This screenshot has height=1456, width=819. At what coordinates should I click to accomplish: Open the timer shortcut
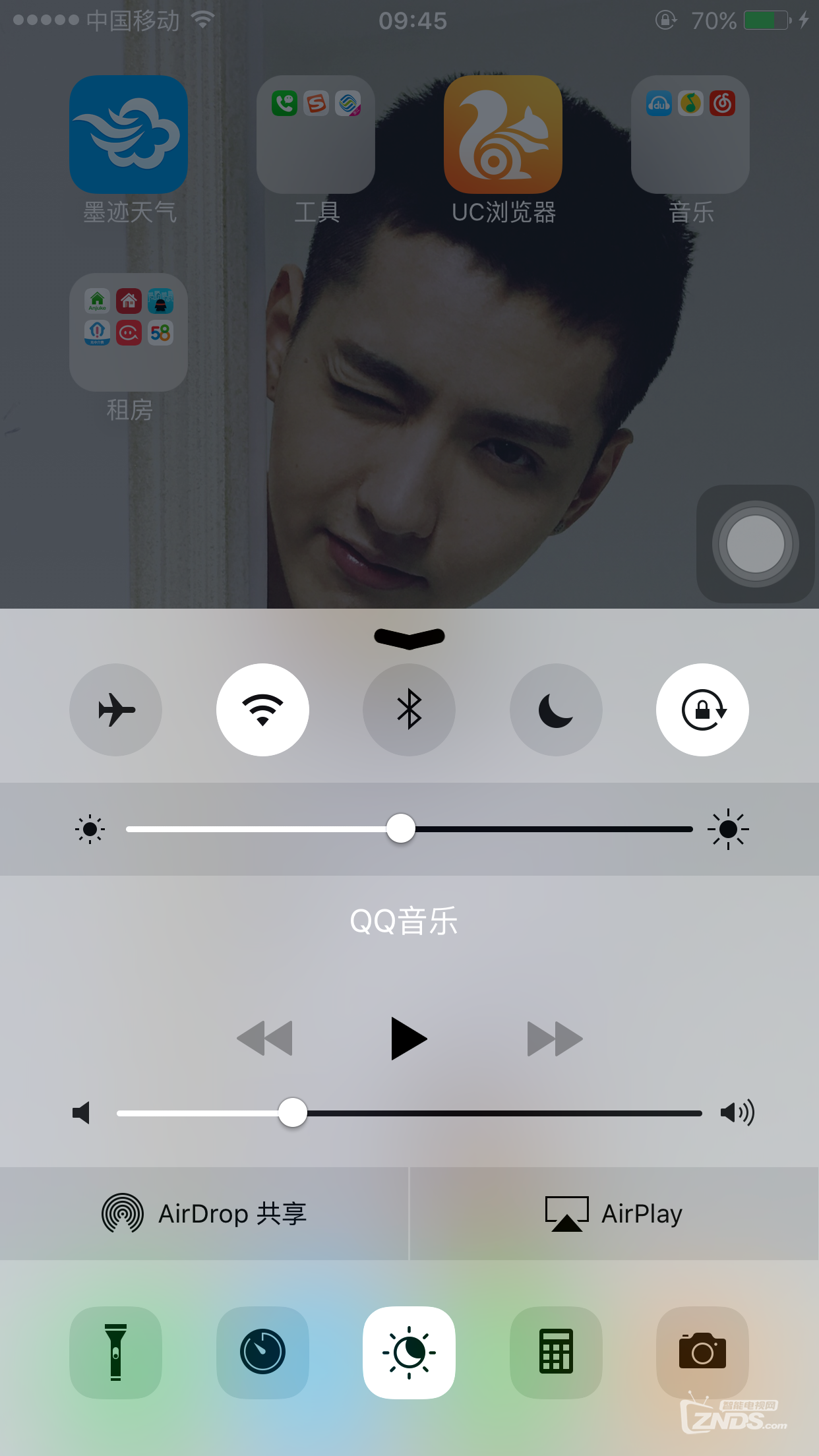click(262, 1352)
